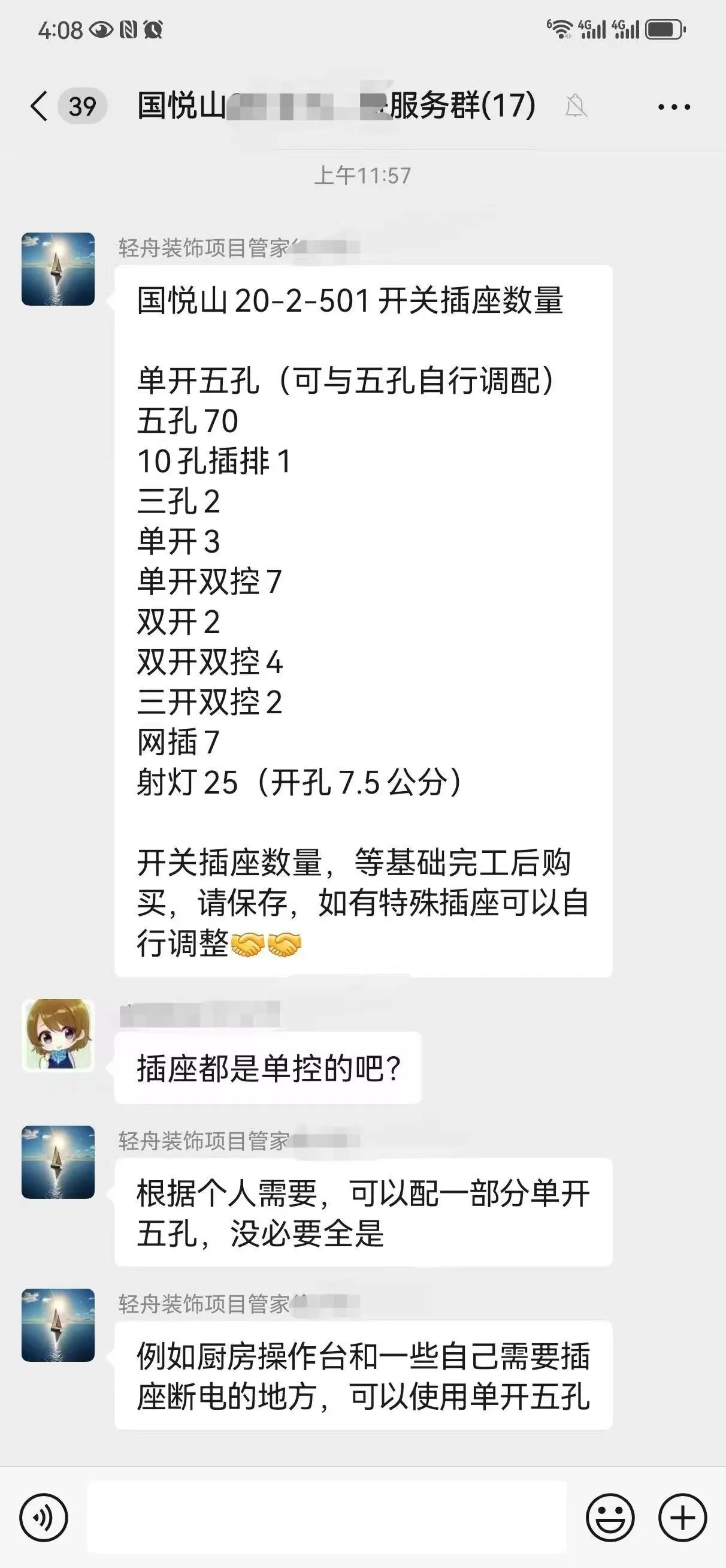
Task: Go back to the chat list
Action: 40,106
